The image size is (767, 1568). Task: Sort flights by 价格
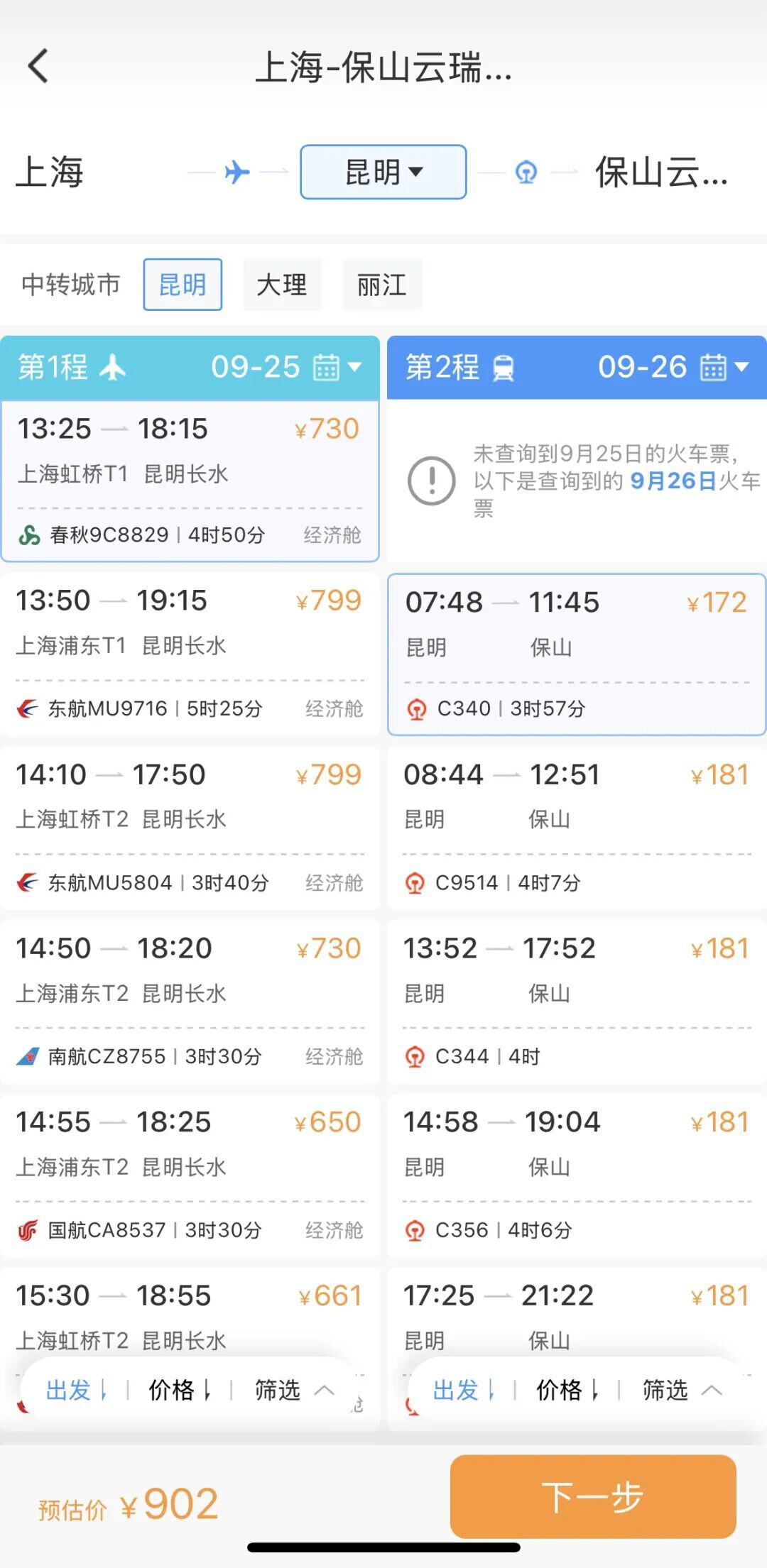179,1390
